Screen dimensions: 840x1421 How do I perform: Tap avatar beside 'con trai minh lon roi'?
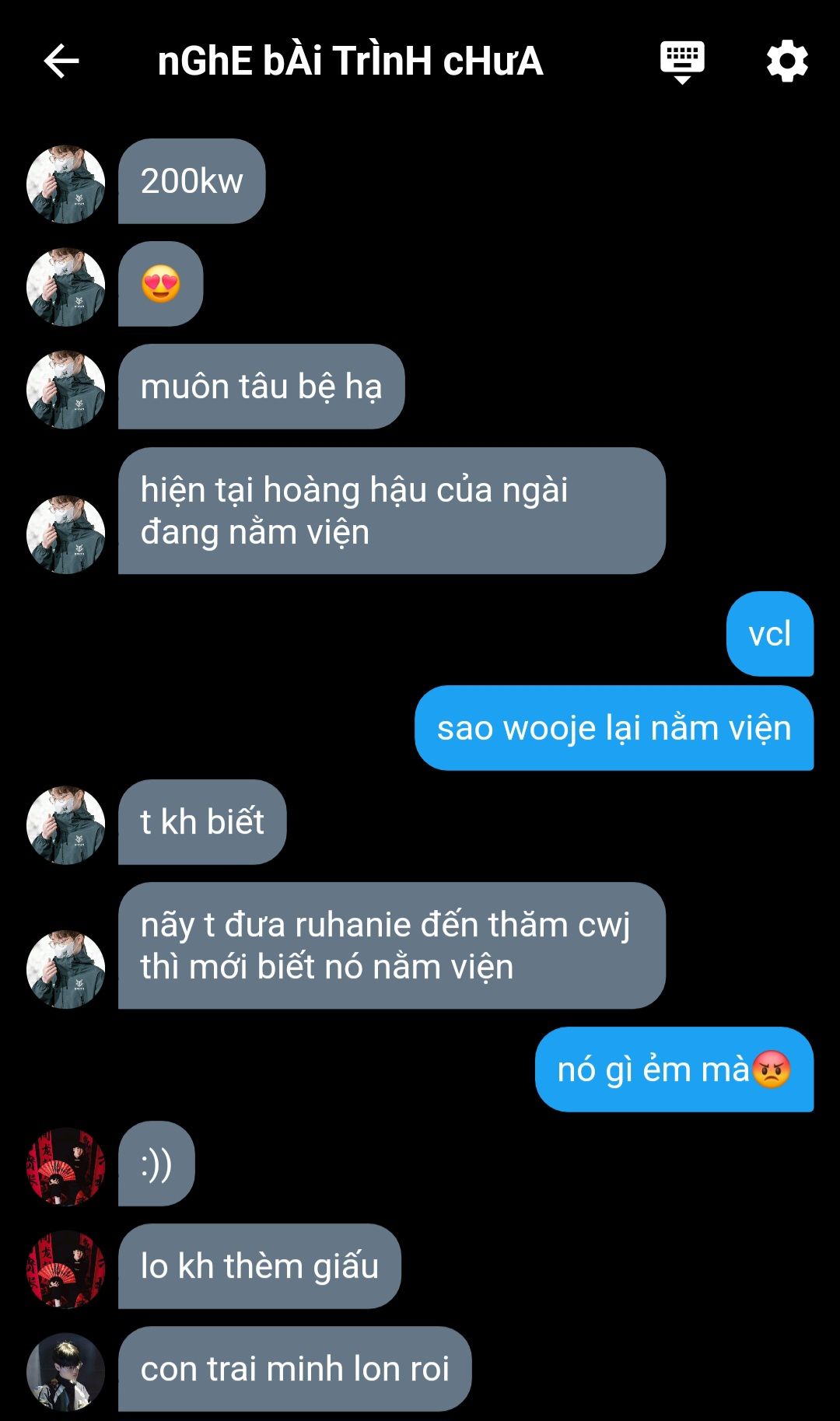pyautogui.click(x=66, y=1372)
